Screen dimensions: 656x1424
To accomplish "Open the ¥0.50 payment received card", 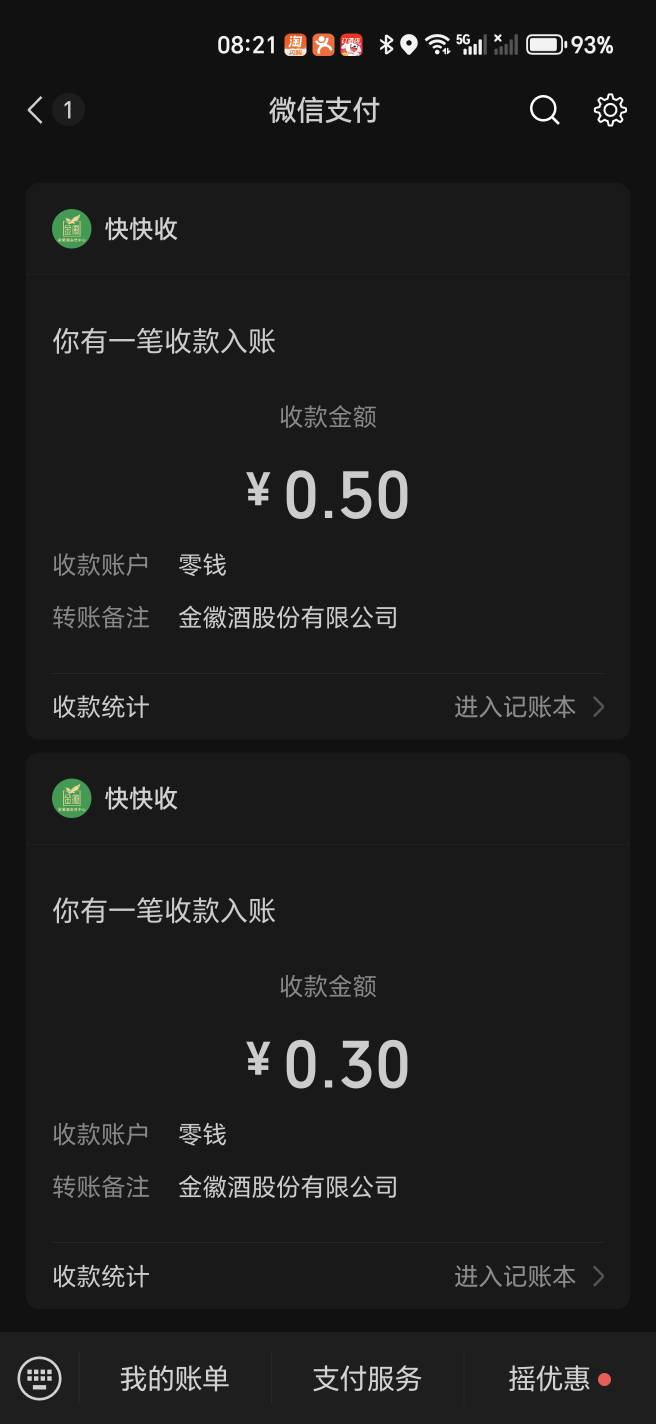I will 328,461.
